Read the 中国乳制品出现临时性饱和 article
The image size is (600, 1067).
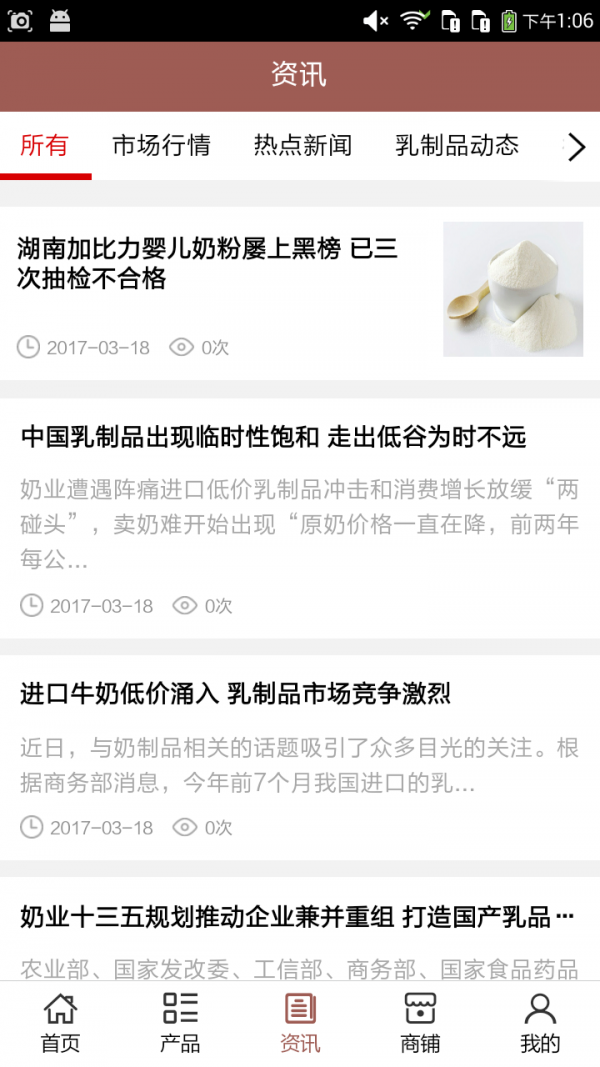pyautogui.click(x=273, y=437)
